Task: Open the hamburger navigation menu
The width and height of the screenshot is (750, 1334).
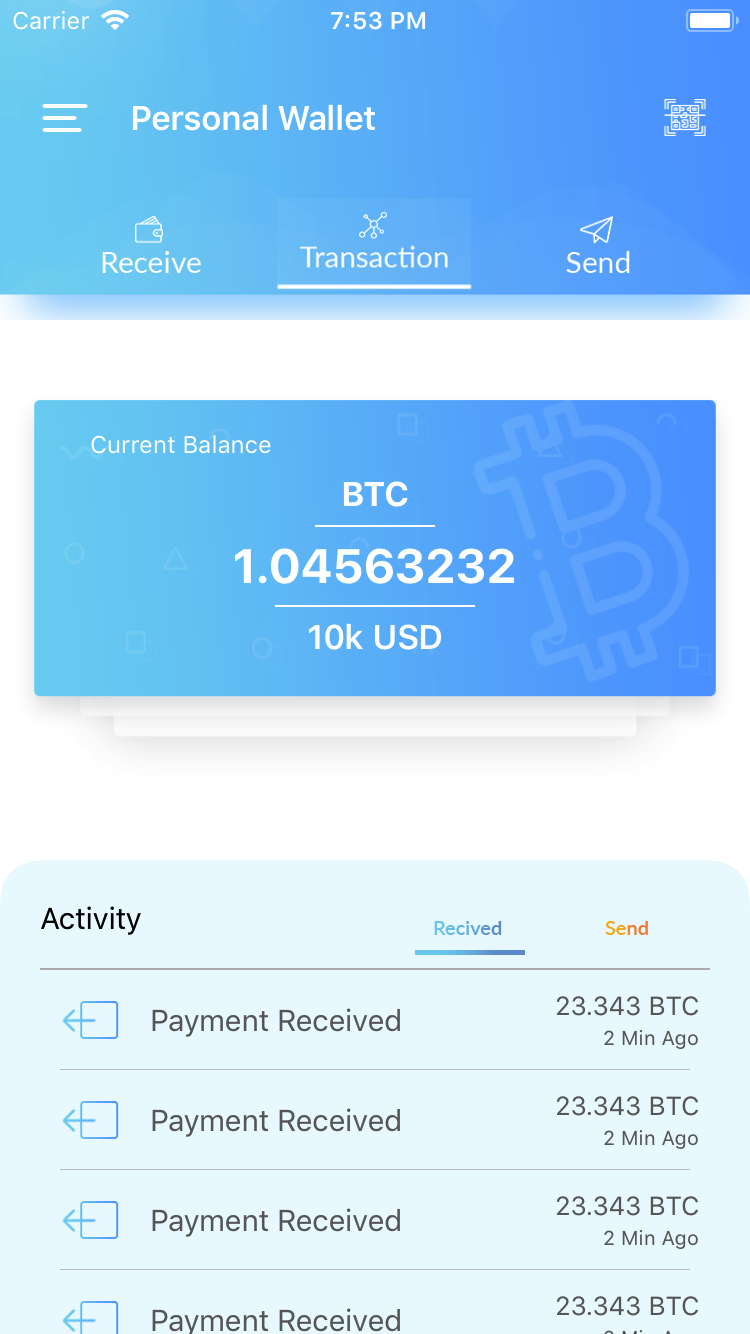Action: tap(64, 117)
